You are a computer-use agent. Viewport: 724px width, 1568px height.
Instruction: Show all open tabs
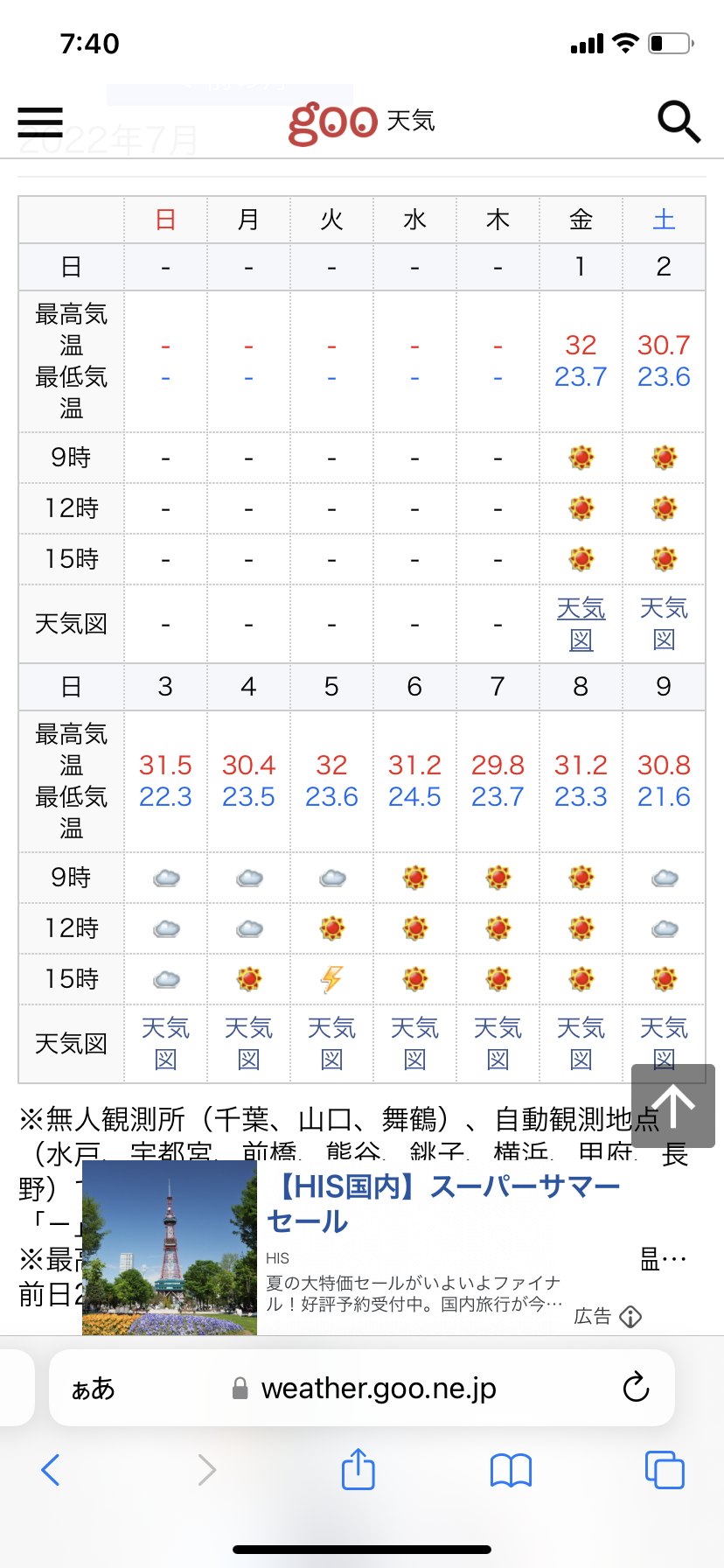664,1470
